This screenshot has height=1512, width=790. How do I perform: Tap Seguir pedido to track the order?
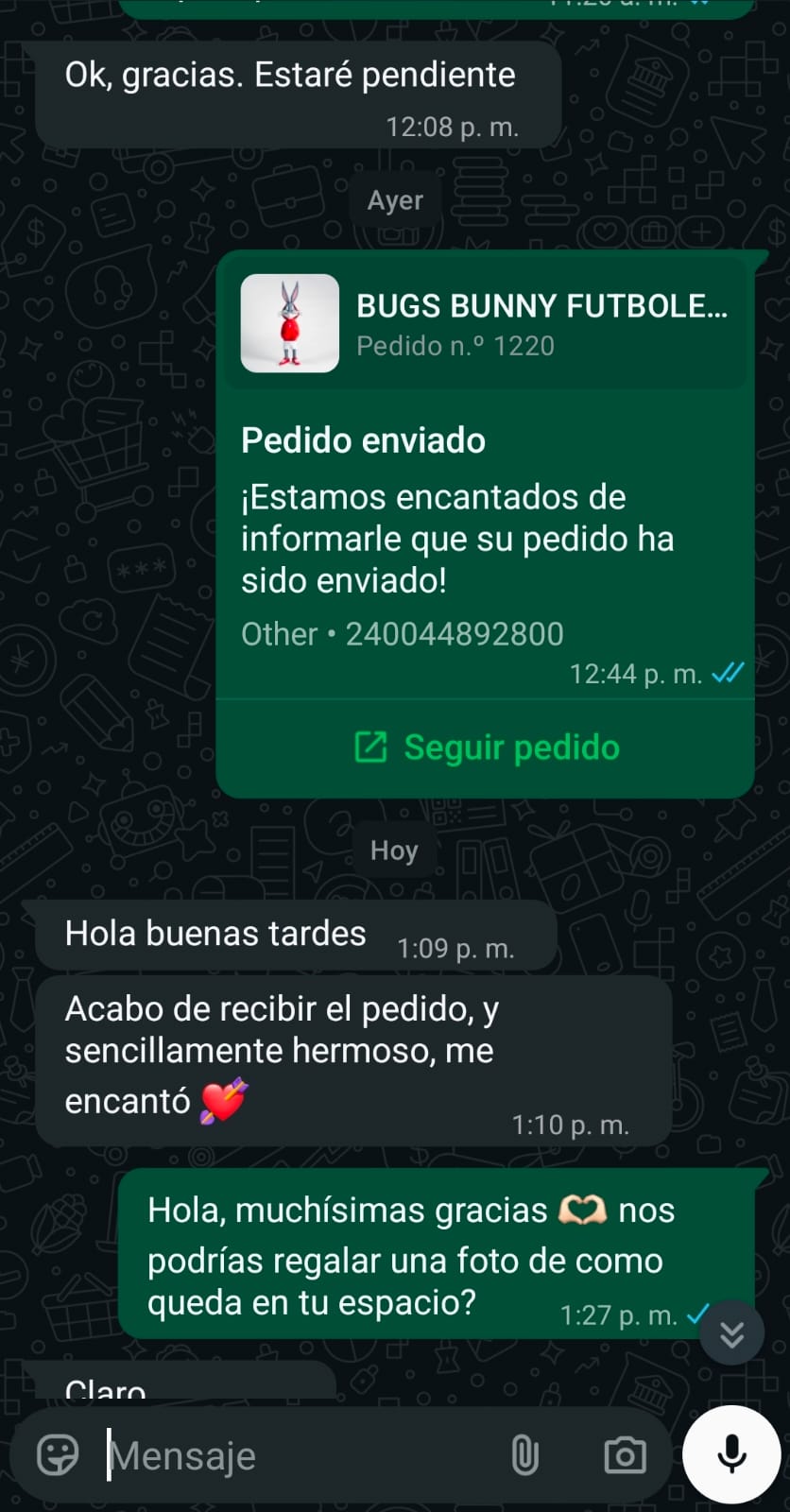point(486,747)
